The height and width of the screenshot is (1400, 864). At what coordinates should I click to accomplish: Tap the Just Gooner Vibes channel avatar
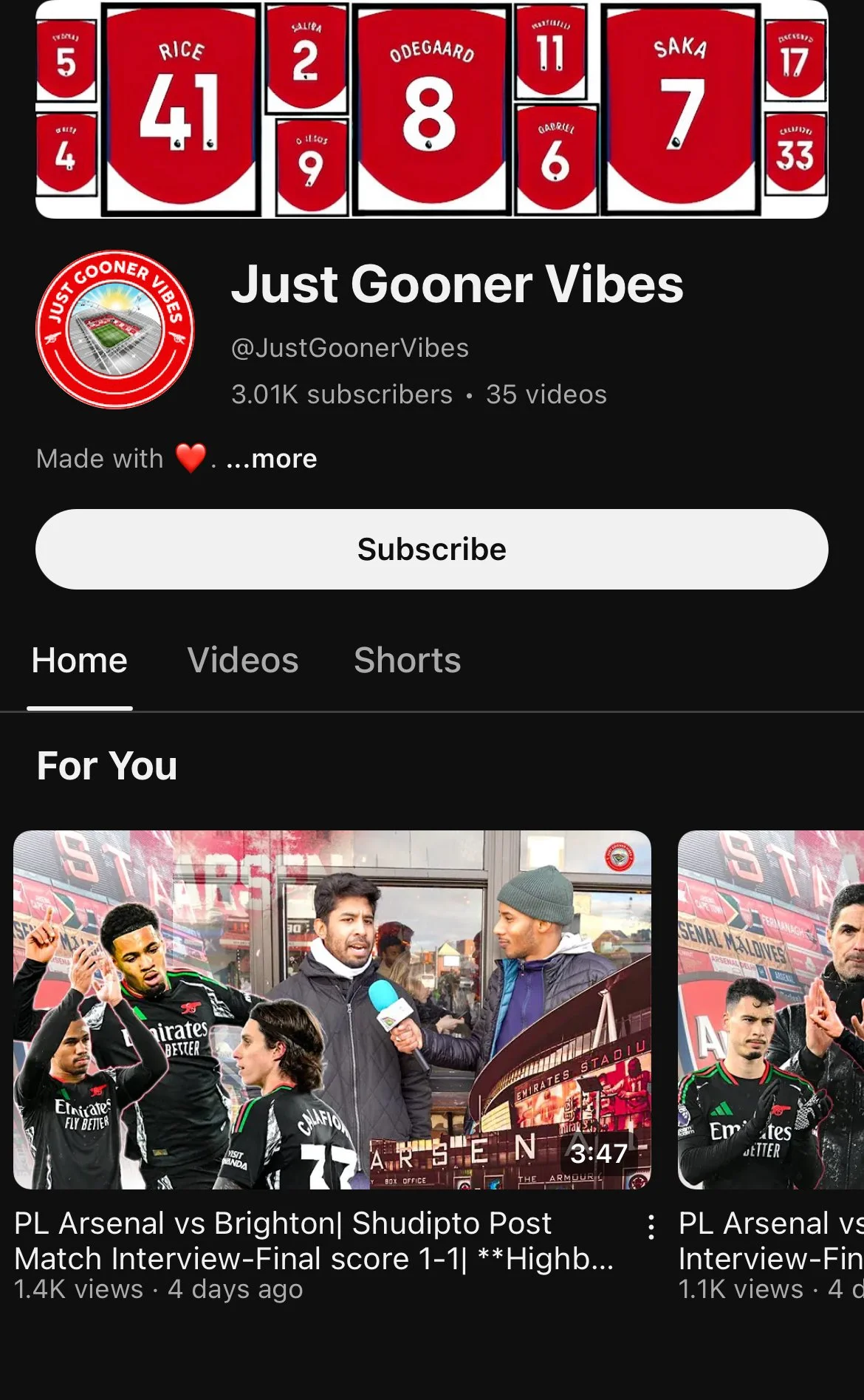pyautogui.click(x=115, y=329)
